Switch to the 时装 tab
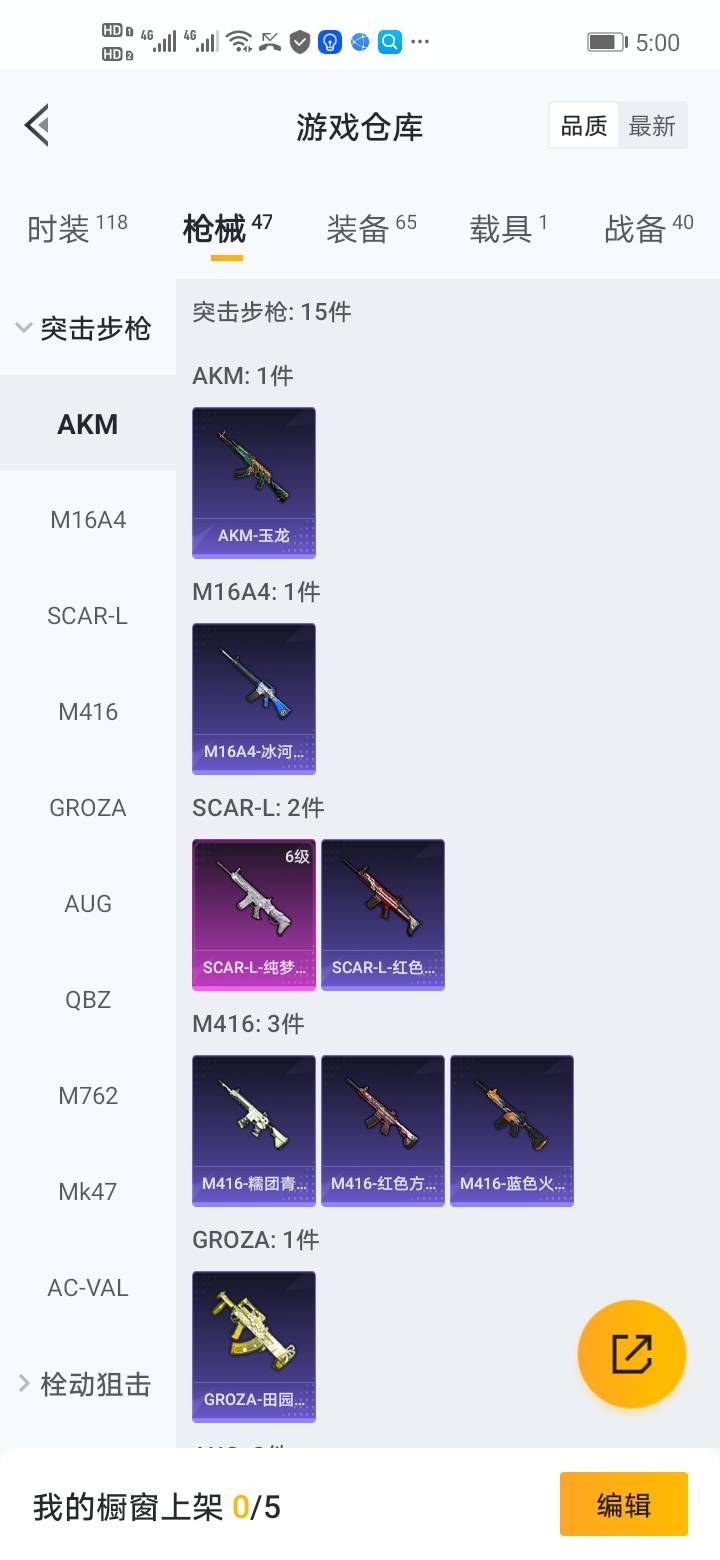720x1560 pixels. tap(77, 229)
